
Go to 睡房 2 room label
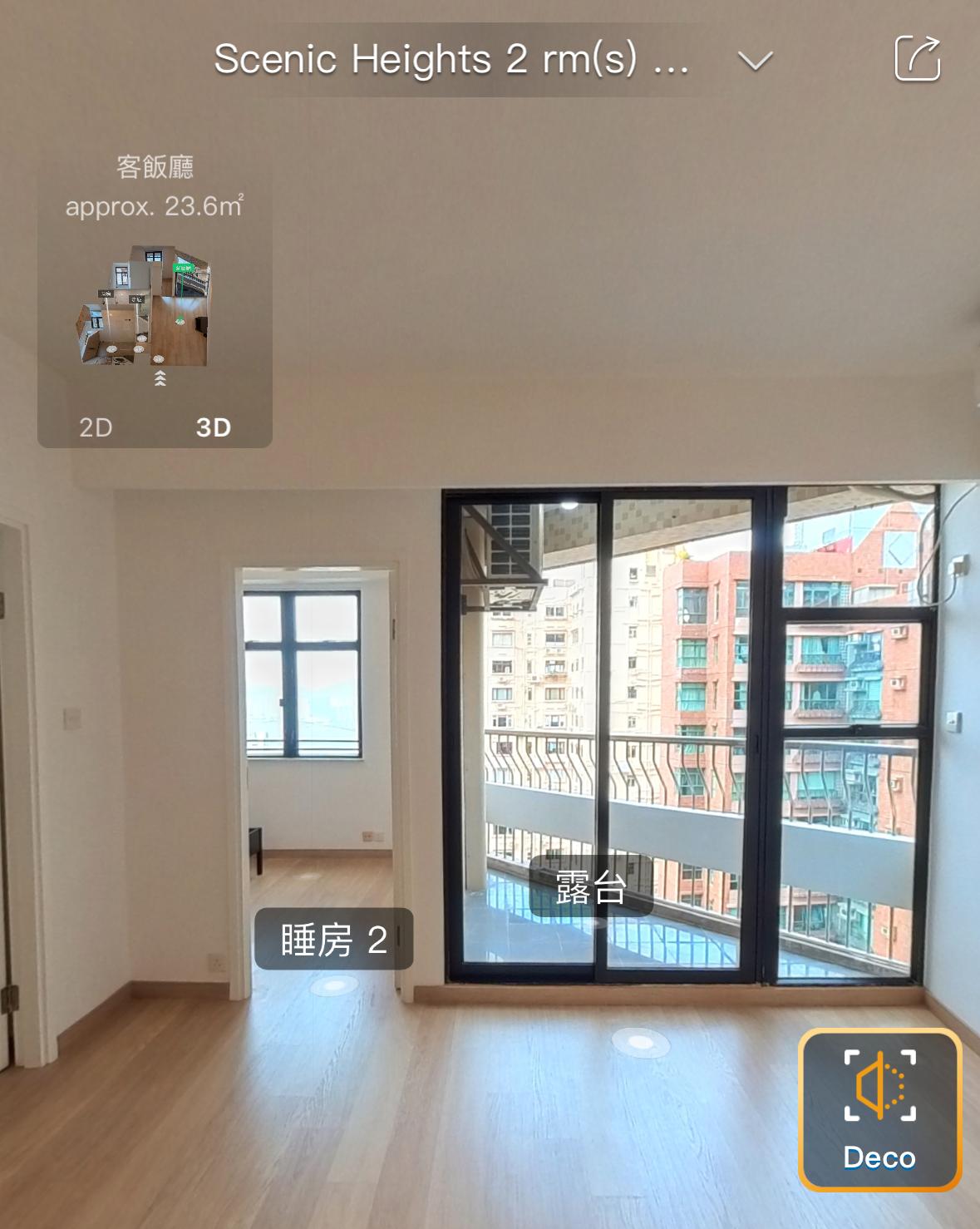coord(333,940)
